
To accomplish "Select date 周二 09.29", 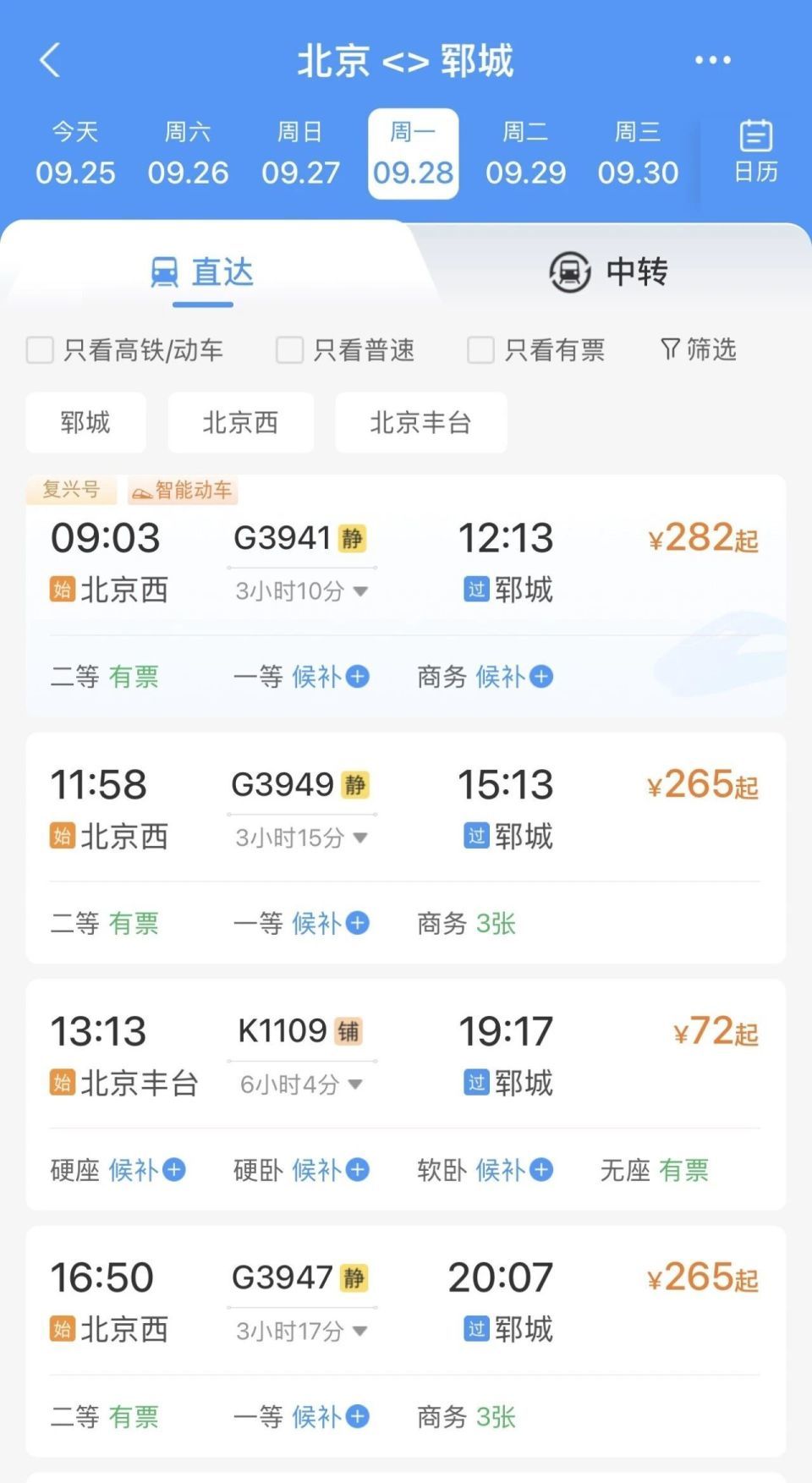I will point(525,154).
